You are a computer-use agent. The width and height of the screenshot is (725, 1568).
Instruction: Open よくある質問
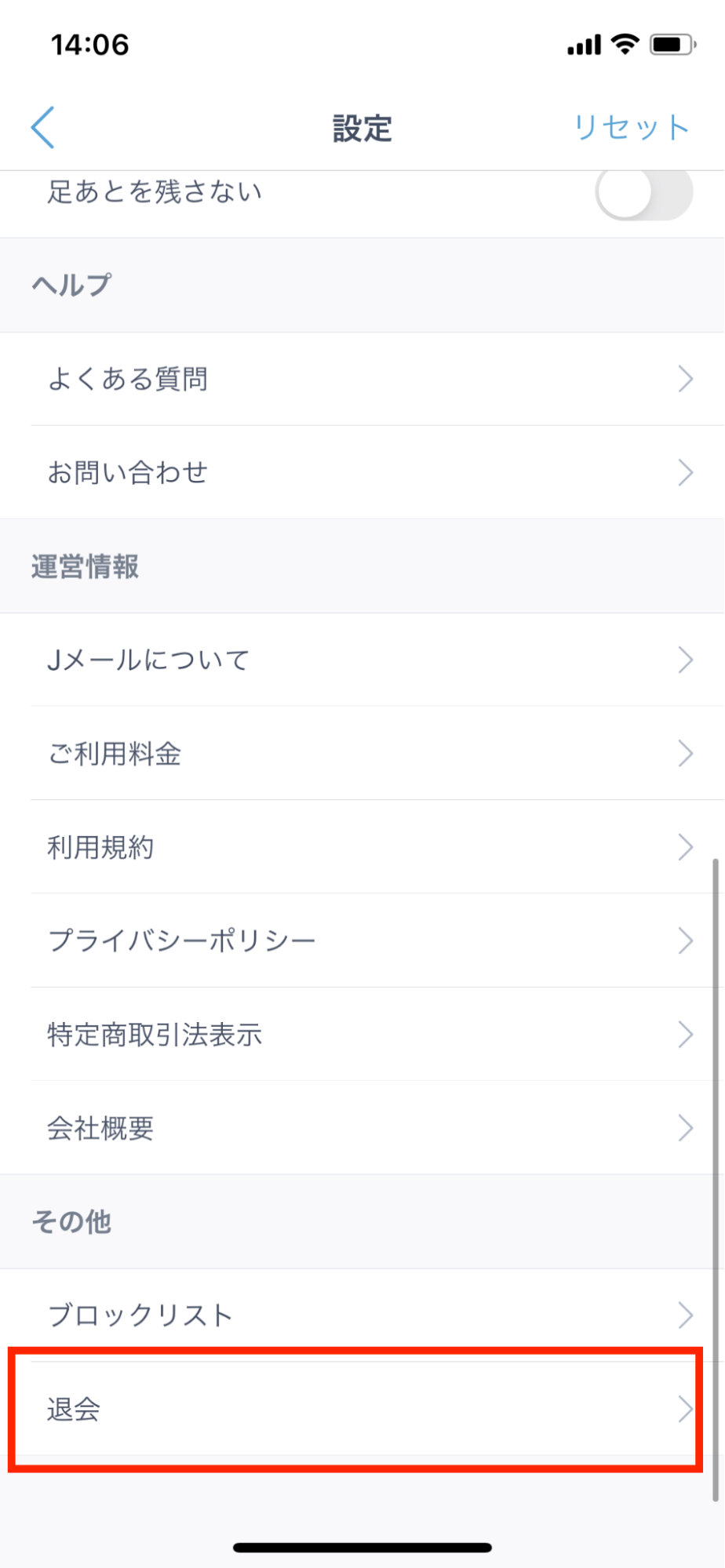[x=362, y=379]
